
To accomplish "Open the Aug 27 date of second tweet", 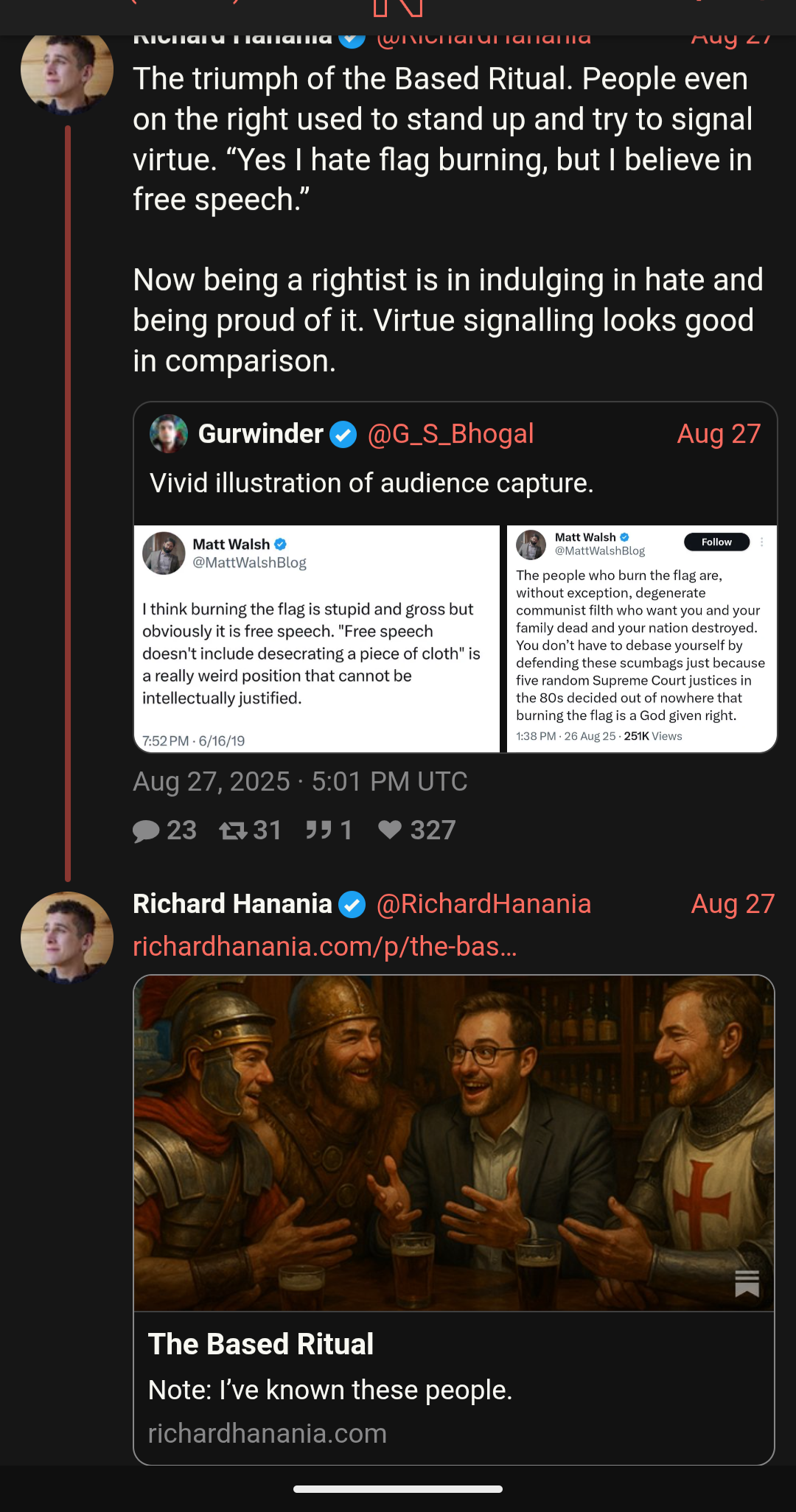I will point(733,904).
